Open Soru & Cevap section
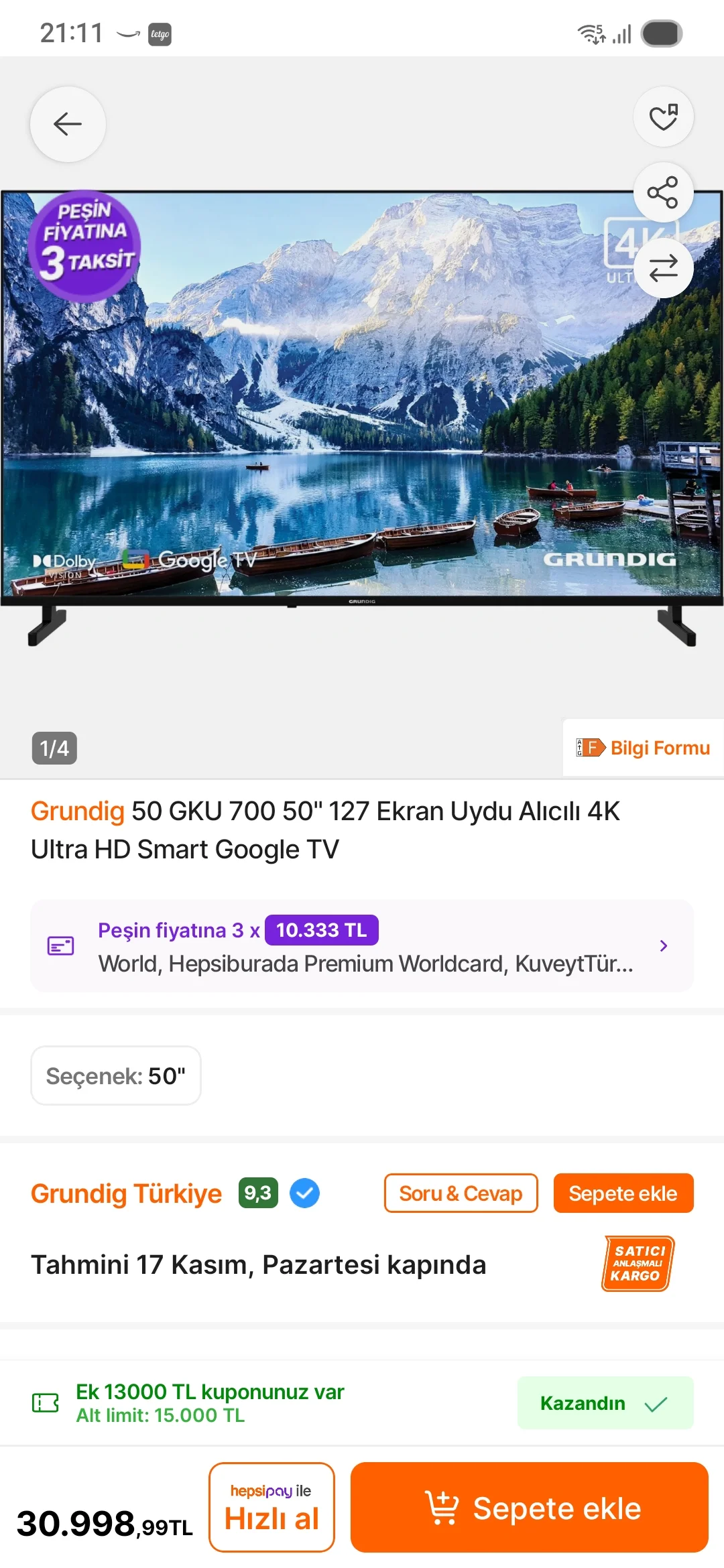The height and width of the screenshot is (1568, 724). click(461, 1193)
